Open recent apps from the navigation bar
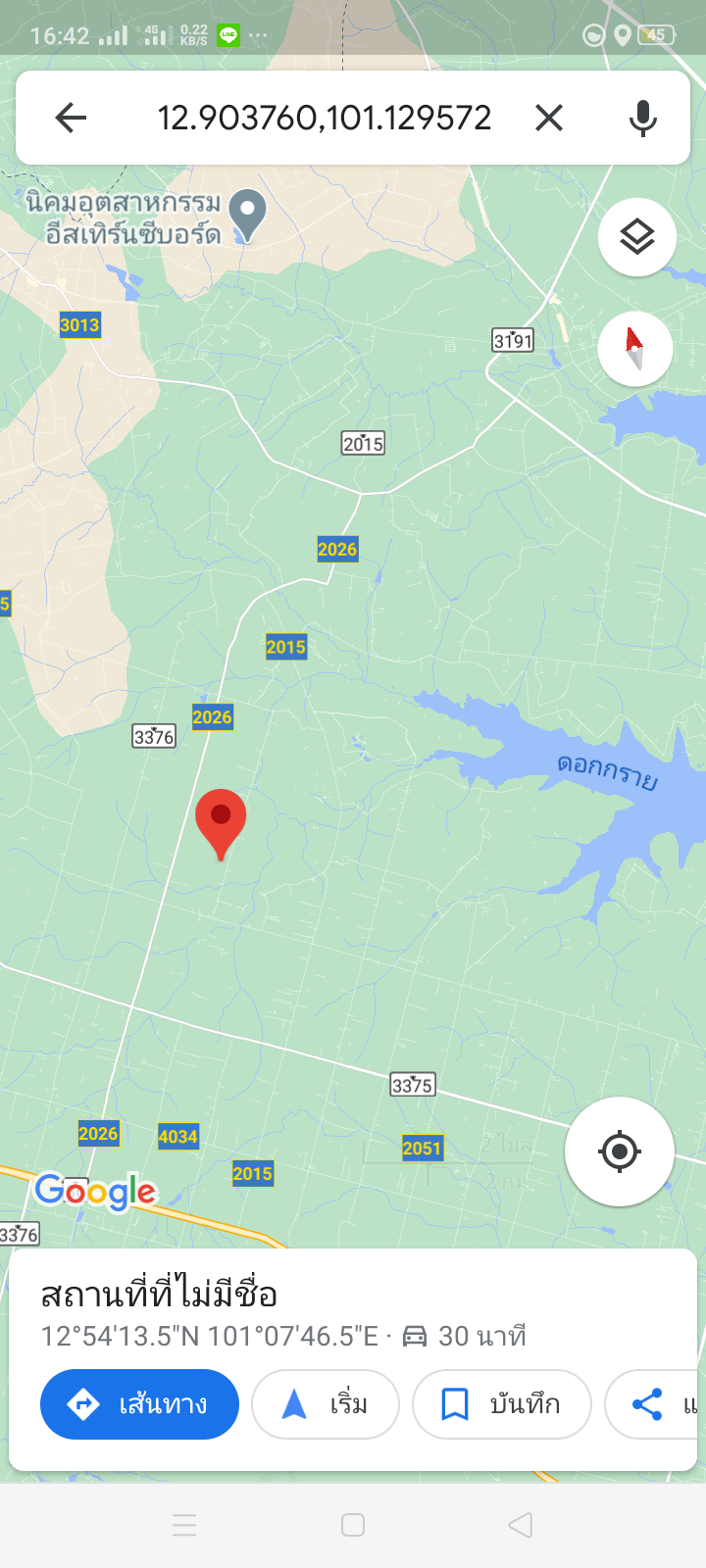 click(x=184, y=1525)
